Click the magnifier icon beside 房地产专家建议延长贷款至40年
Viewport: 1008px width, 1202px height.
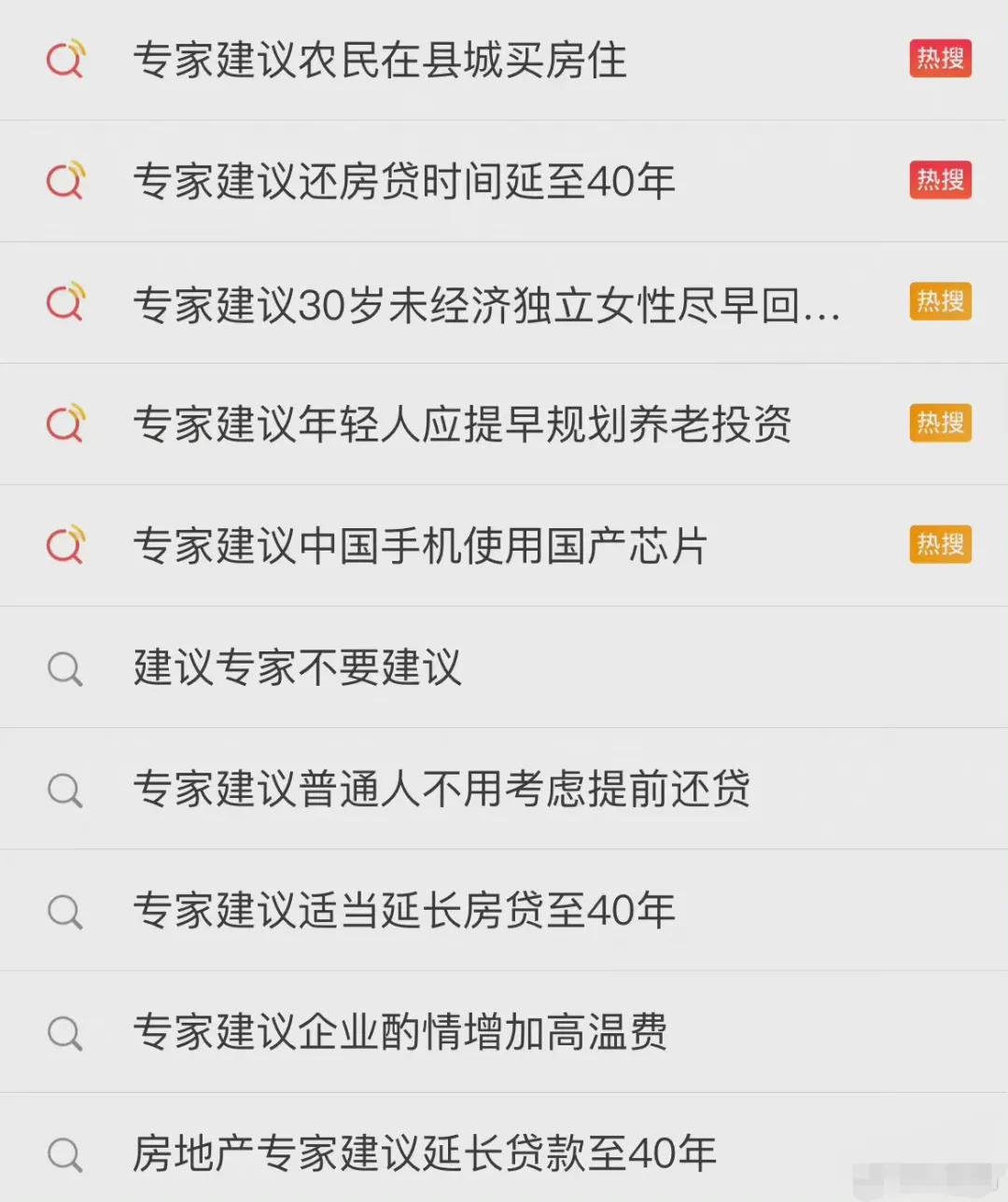64,1153
